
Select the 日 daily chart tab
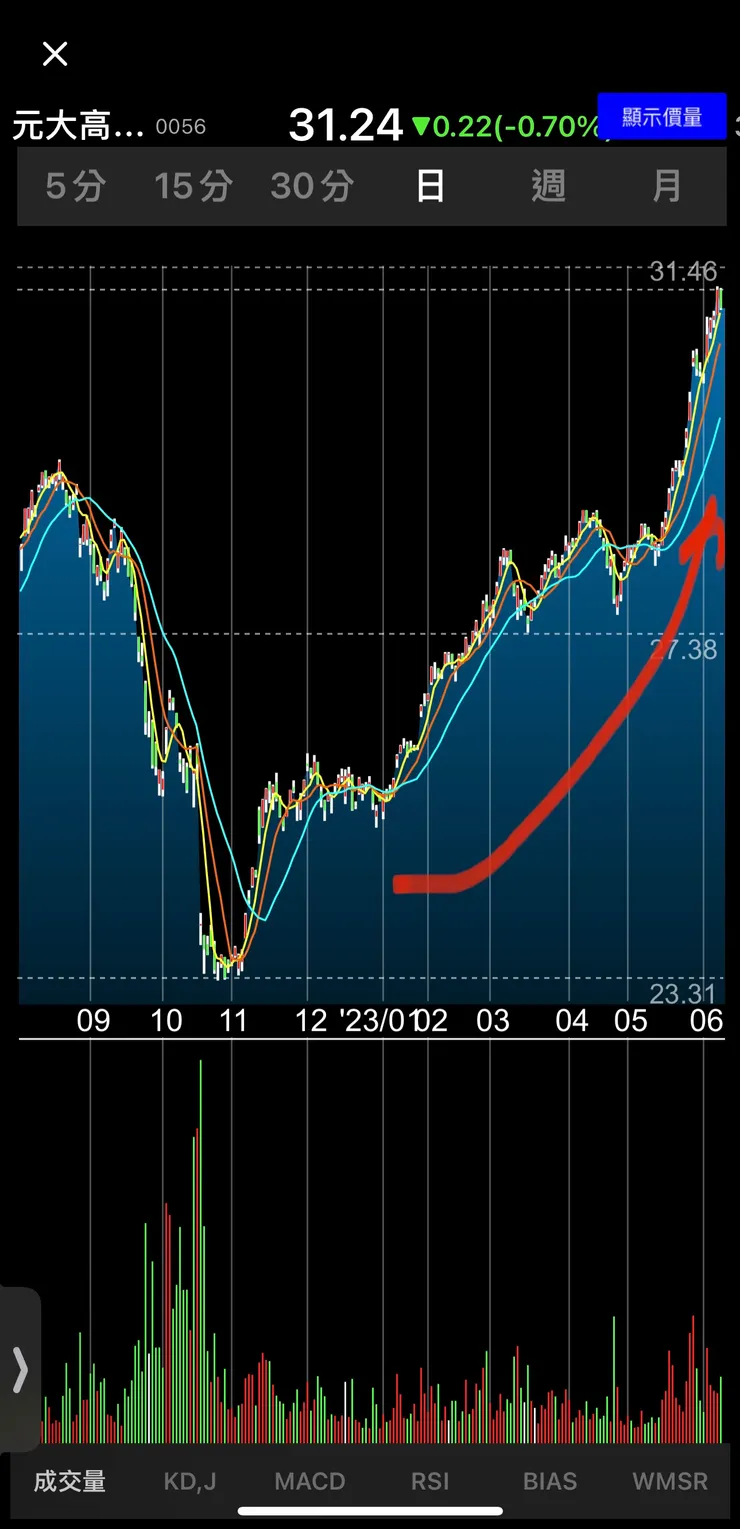pos(430,186)
